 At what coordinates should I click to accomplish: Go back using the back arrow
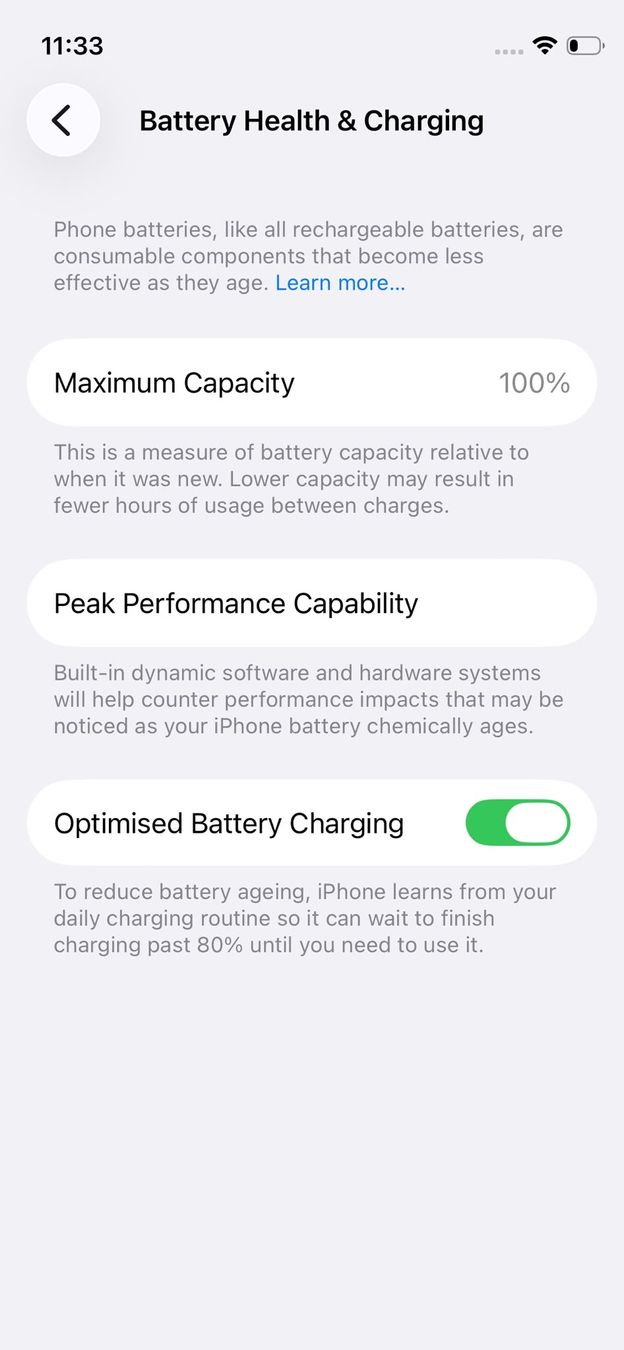click(x=63, y=120)
